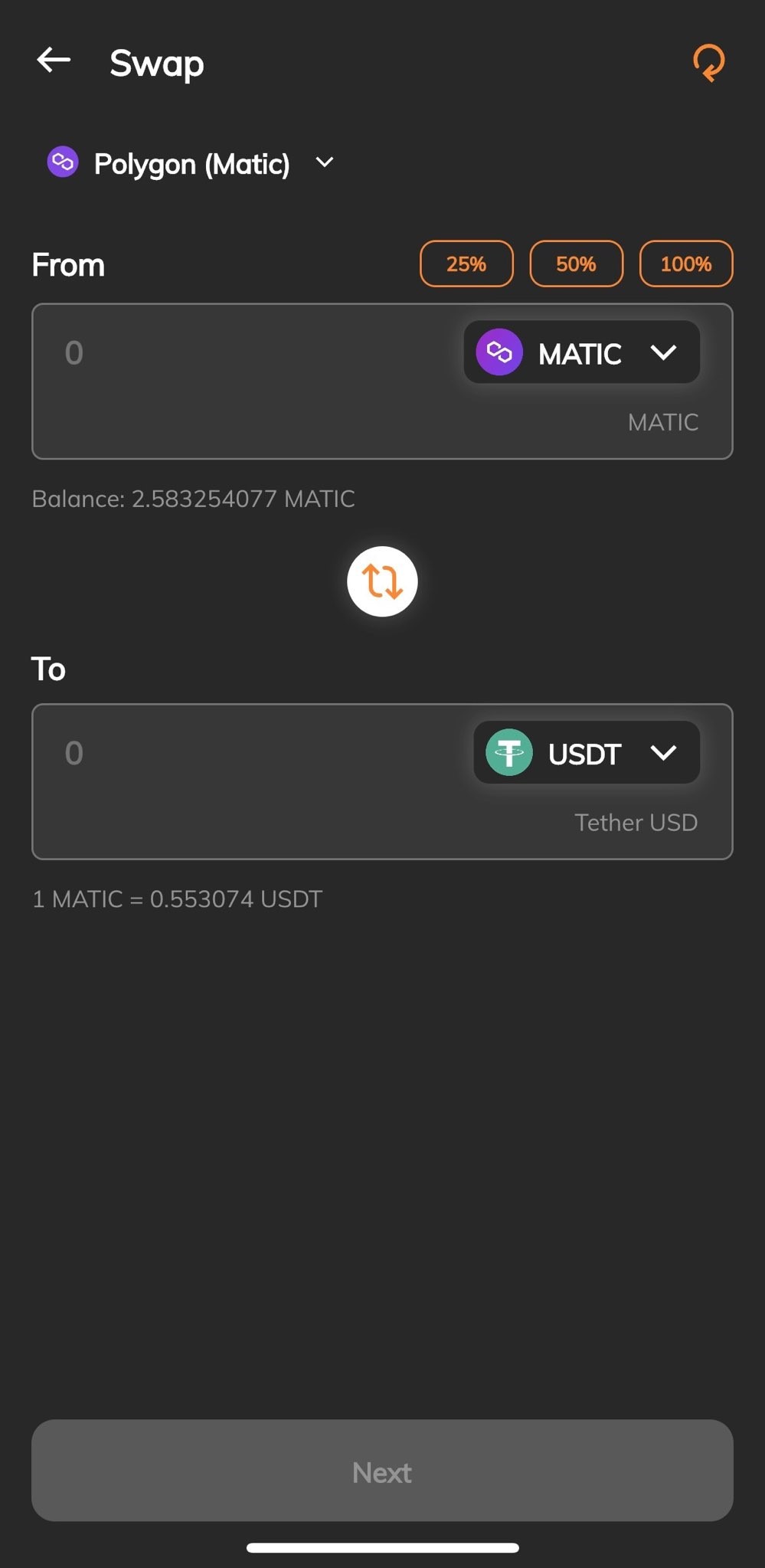Screen dimensions: 765x1568
Task: Refresh swap rates with the orange reload icon
Action: [x=708, y=63]
